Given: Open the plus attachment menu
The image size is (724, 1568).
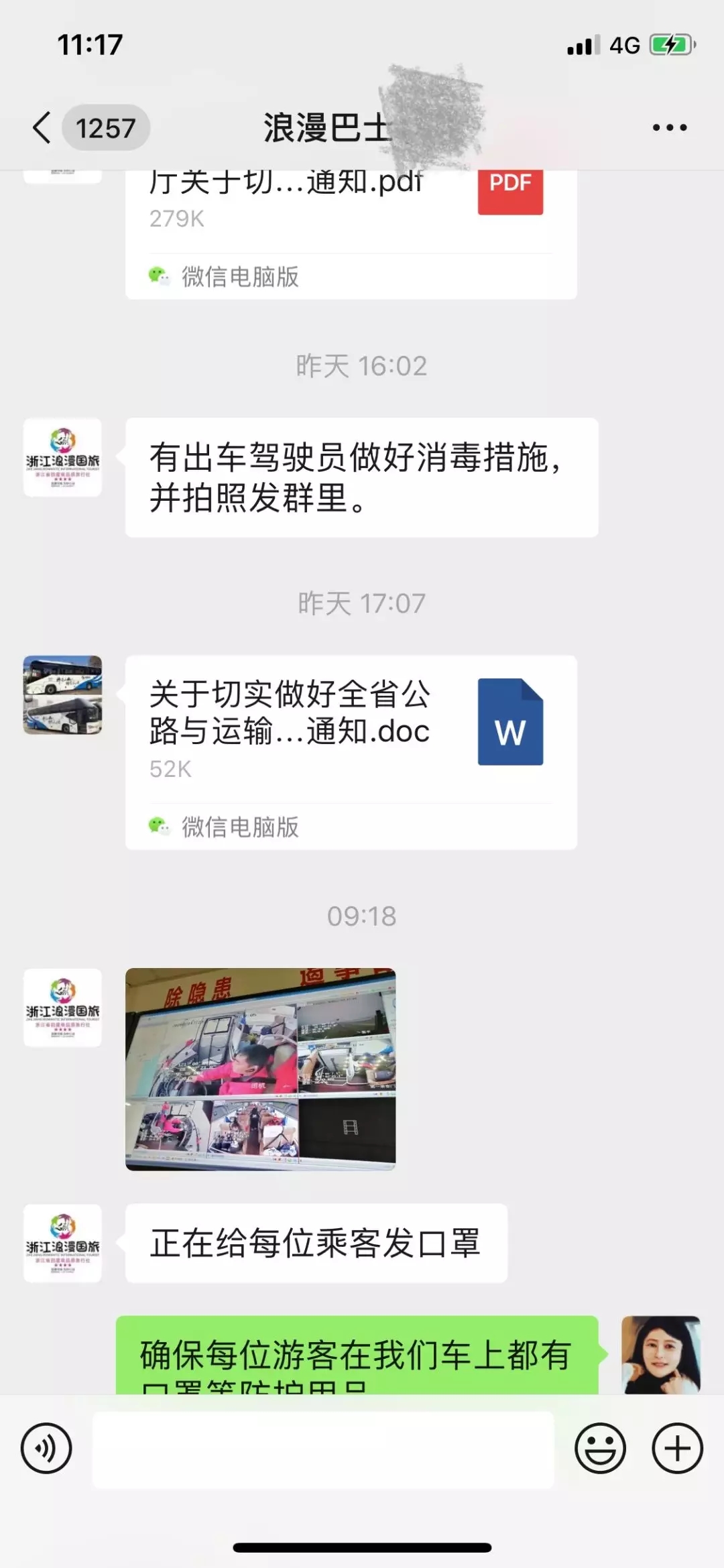Looking at the screenshot, I should tap(677, 1449).
